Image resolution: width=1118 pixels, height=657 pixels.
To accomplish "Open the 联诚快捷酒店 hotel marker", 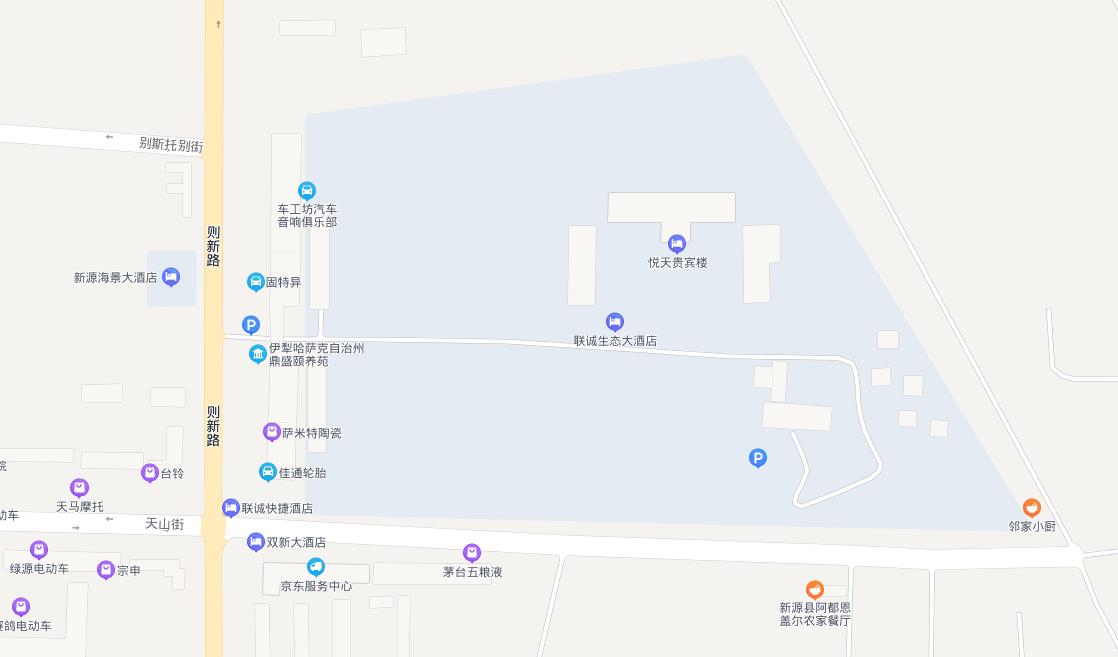I will point(231,508).
